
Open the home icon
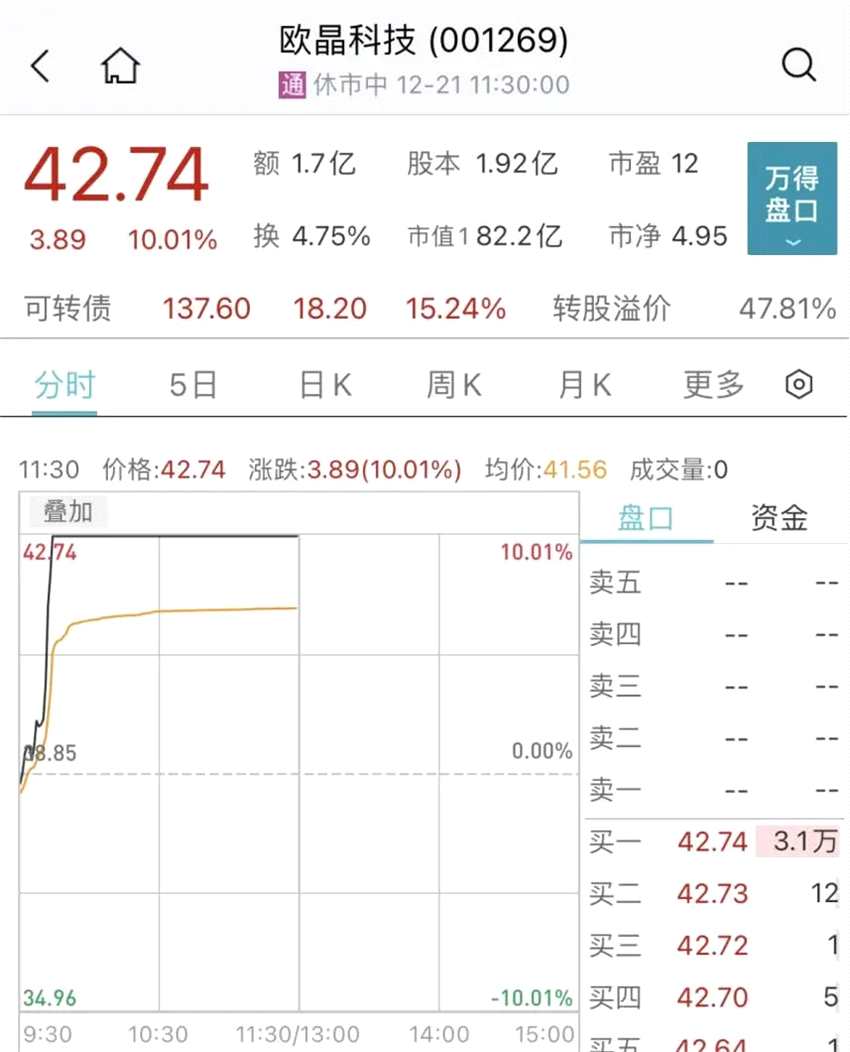click(x=120, y=66)
